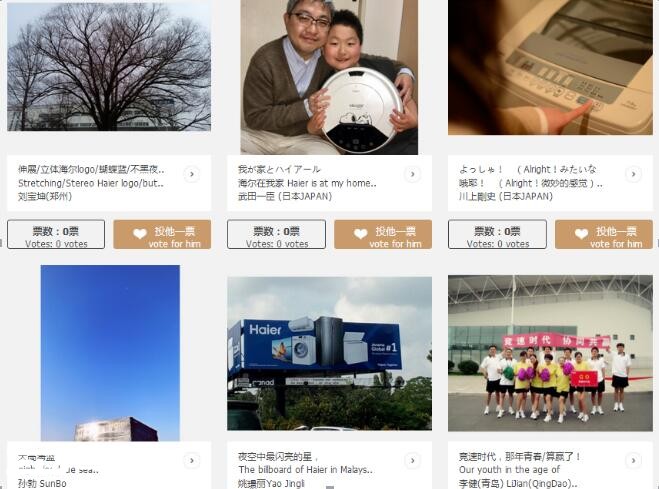
Task: Vote for the Alright washing machine entry
Action: point(602,235)
